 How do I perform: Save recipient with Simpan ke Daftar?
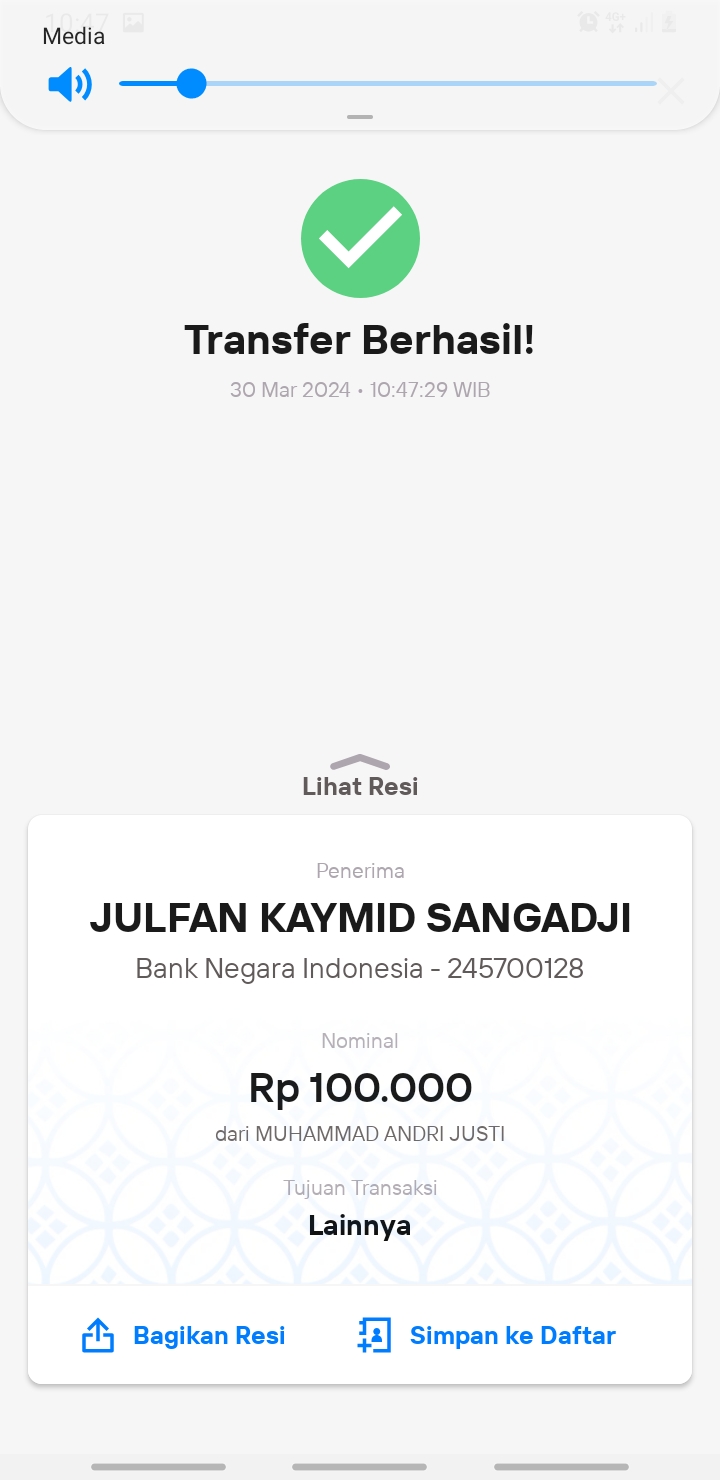point(486,1335)
